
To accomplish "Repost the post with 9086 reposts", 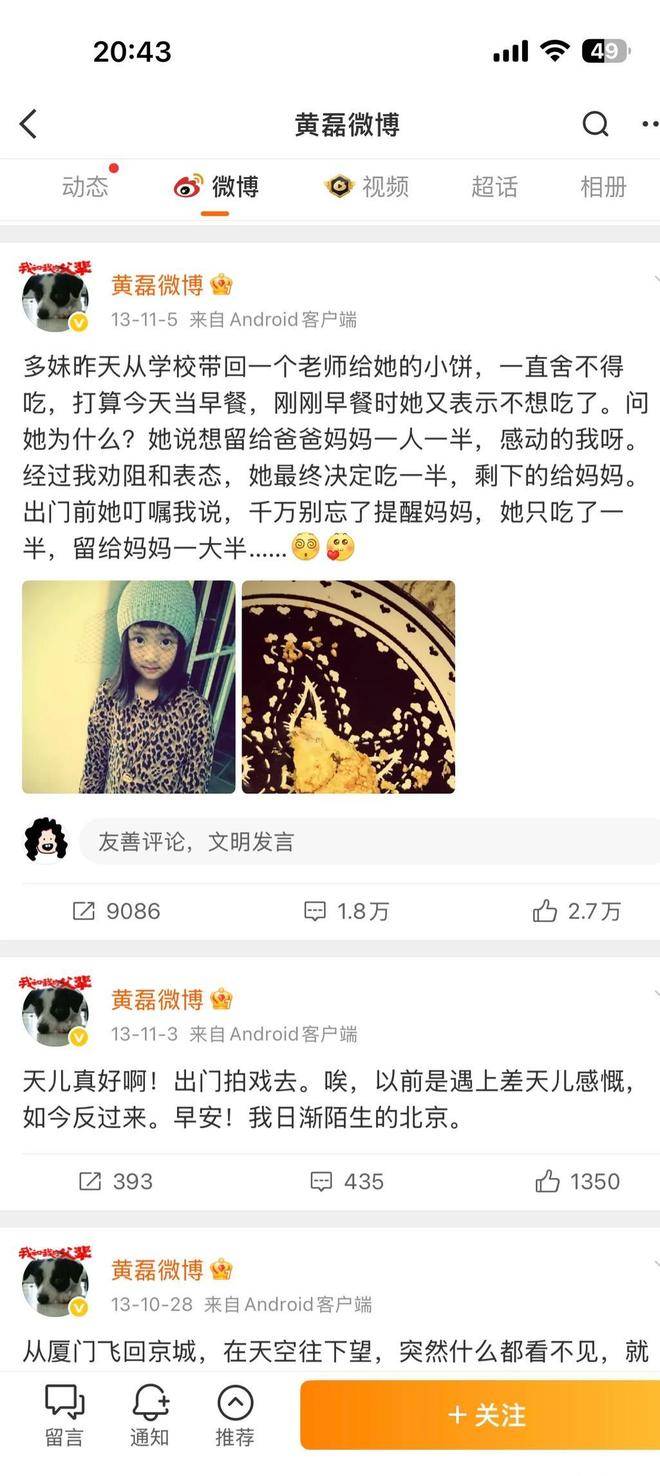I will tap(116, 911).
